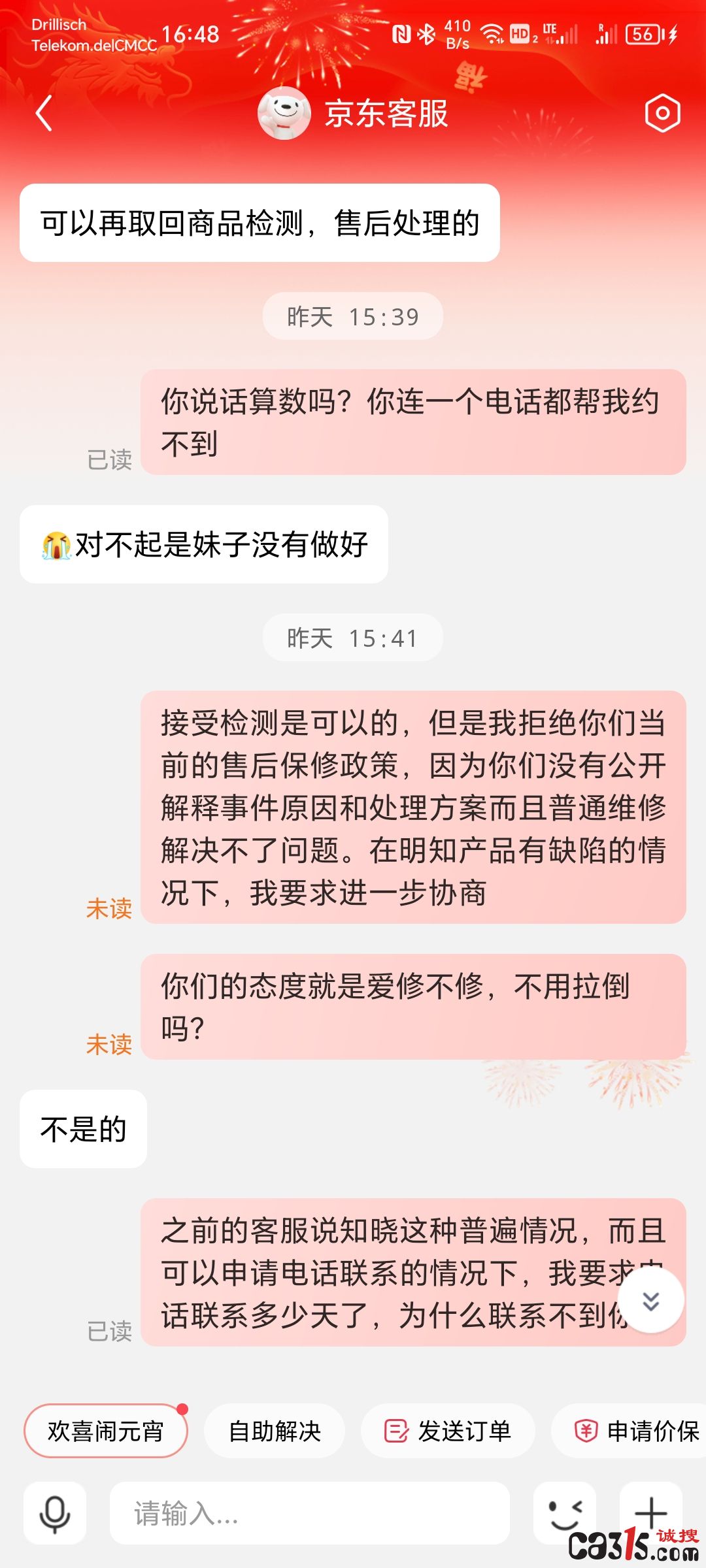Switch to voice input microphone
This screenshot has width=706, height=1568.
click(55, 1513)
